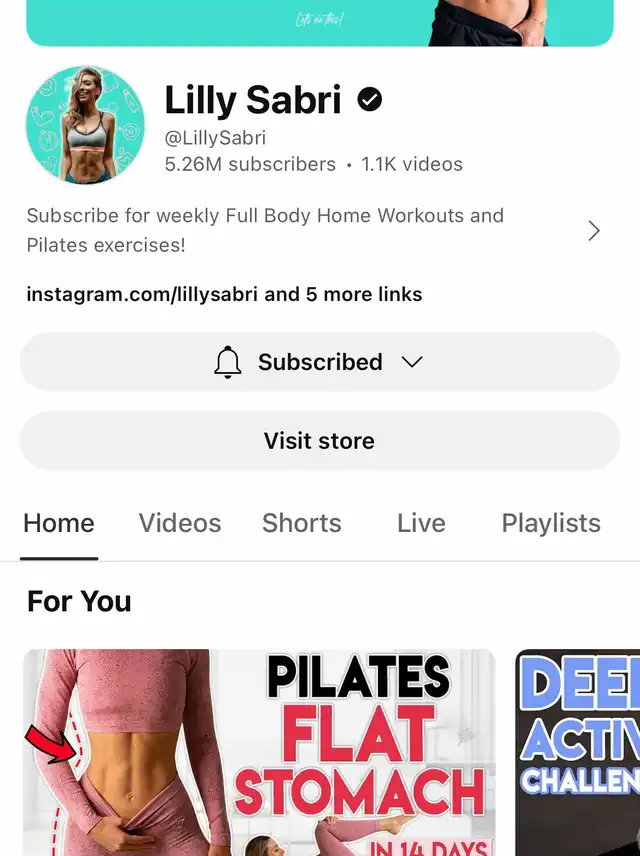Open the Subscribed notification dropdown
Viewport: 640px width, 856px height.
[x=319, y=362]
